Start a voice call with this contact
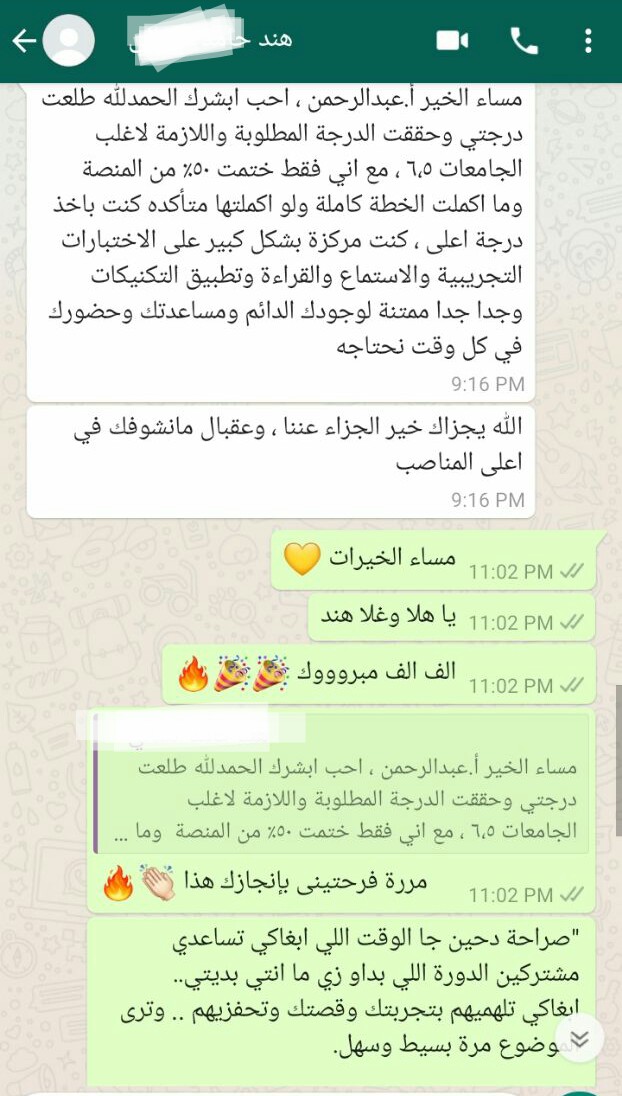The height and width of the screenshot is (1096, 622). coord(524,40)
